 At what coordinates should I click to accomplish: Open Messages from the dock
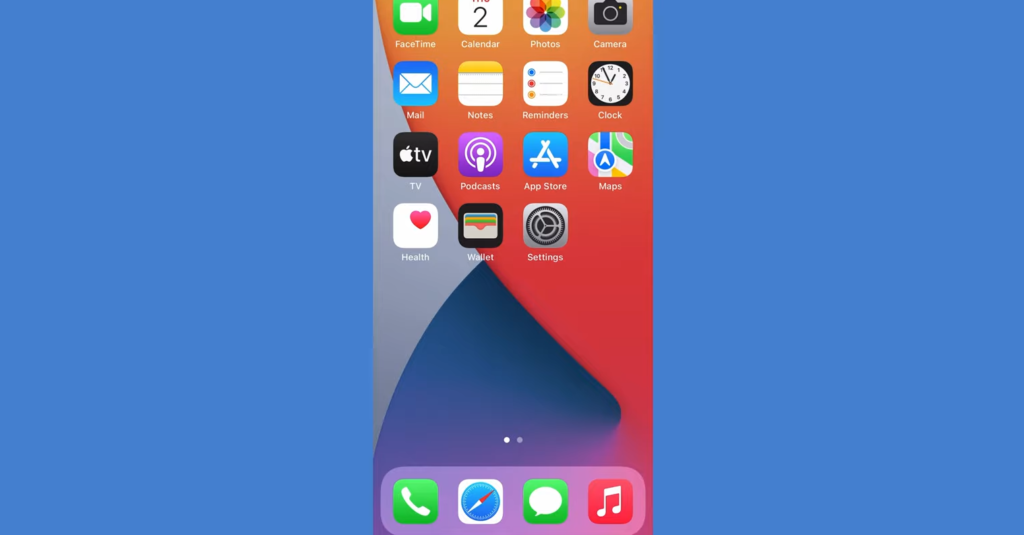tap(545, 501)
